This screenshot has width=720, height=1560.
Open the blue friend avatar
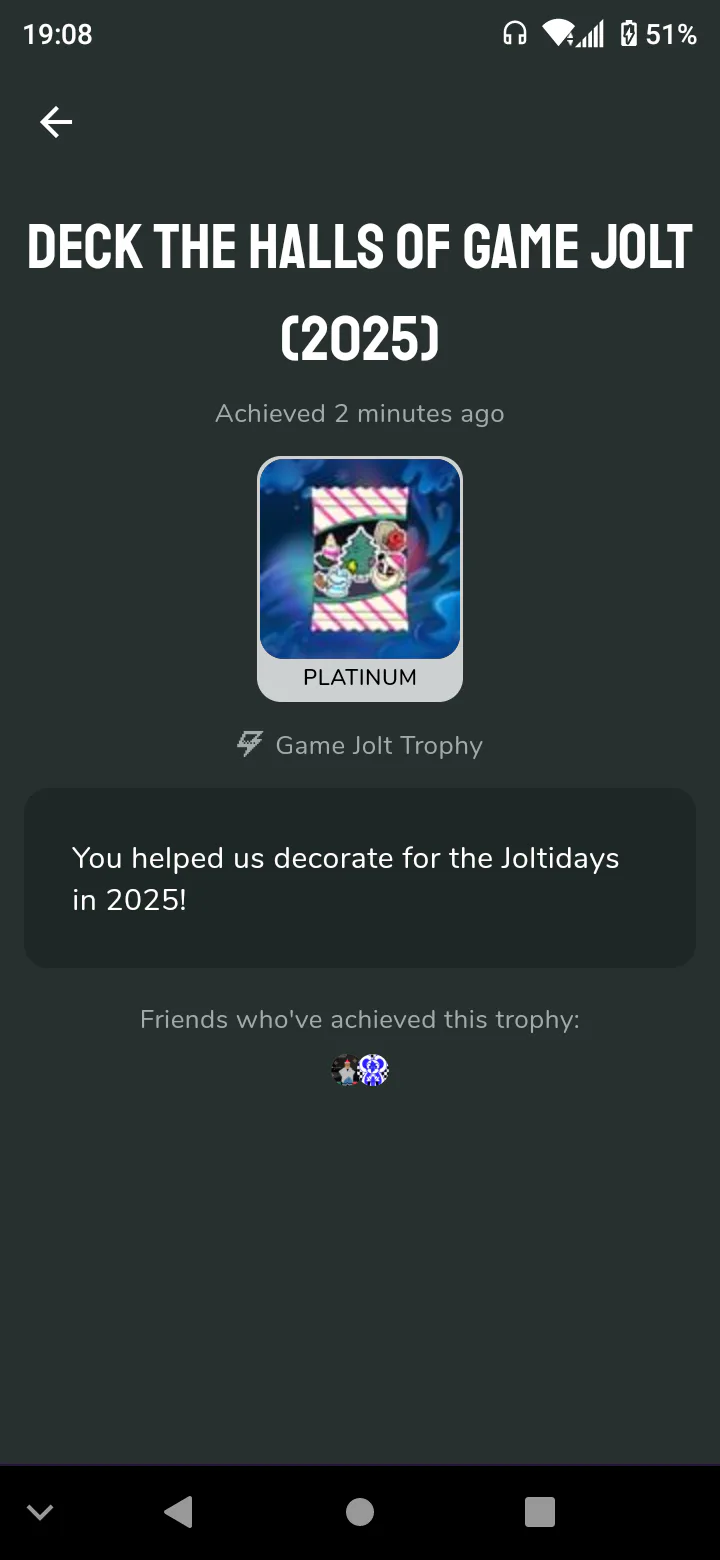[x=374, y=1071]
